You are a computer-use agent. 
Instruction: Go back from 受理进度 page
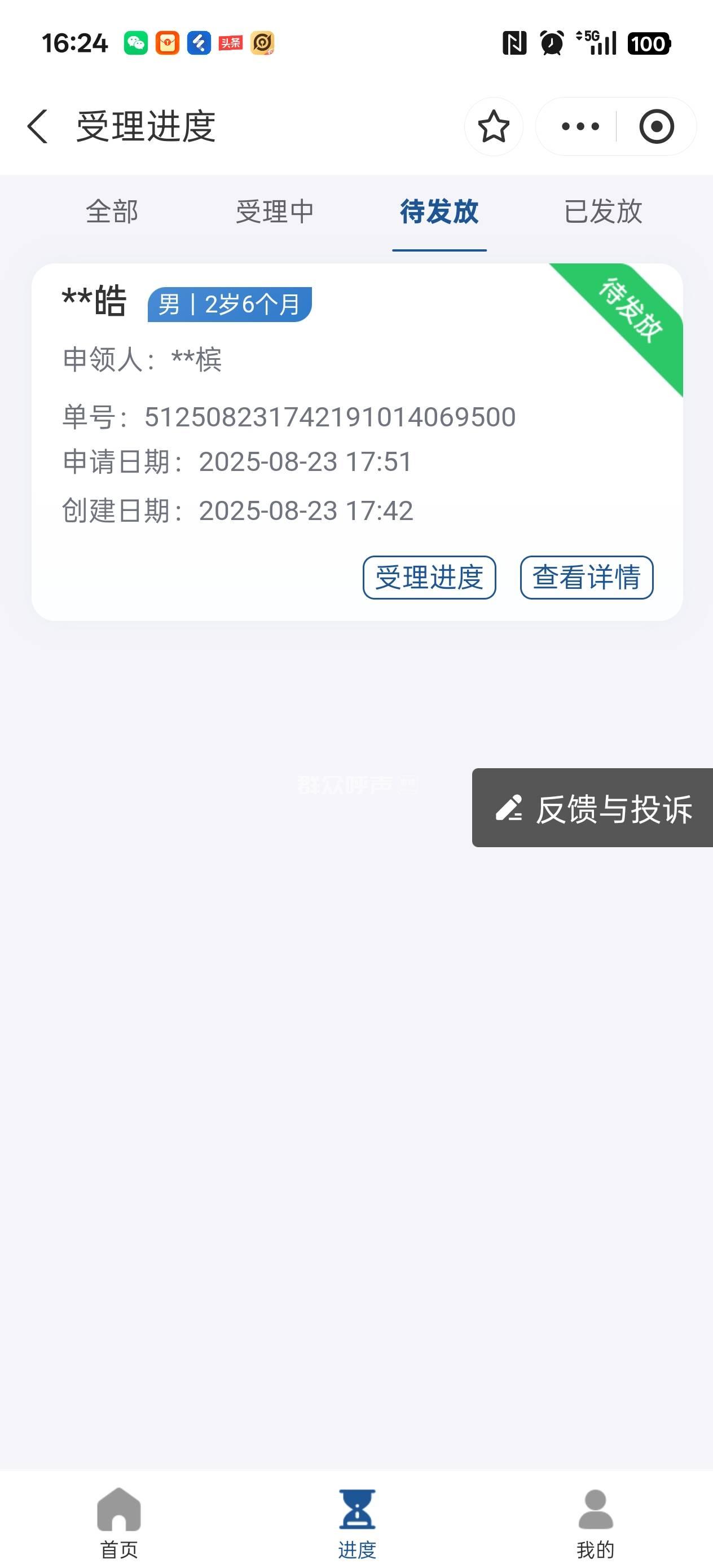pos(38,126)
